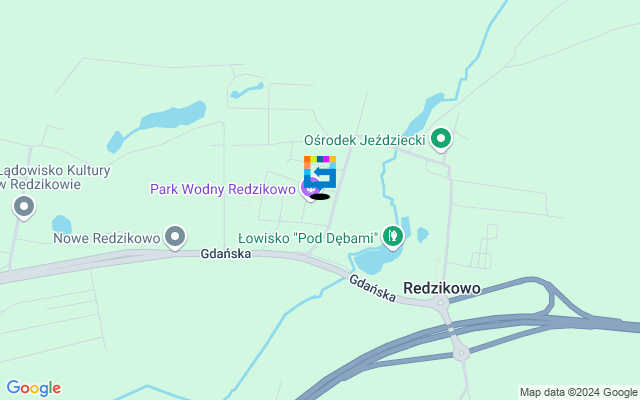This screenshot has width=640, height=400.
Task: Open the Lądowisko Kultury w Redzikowie pin
Action: (x=24, y=207)
